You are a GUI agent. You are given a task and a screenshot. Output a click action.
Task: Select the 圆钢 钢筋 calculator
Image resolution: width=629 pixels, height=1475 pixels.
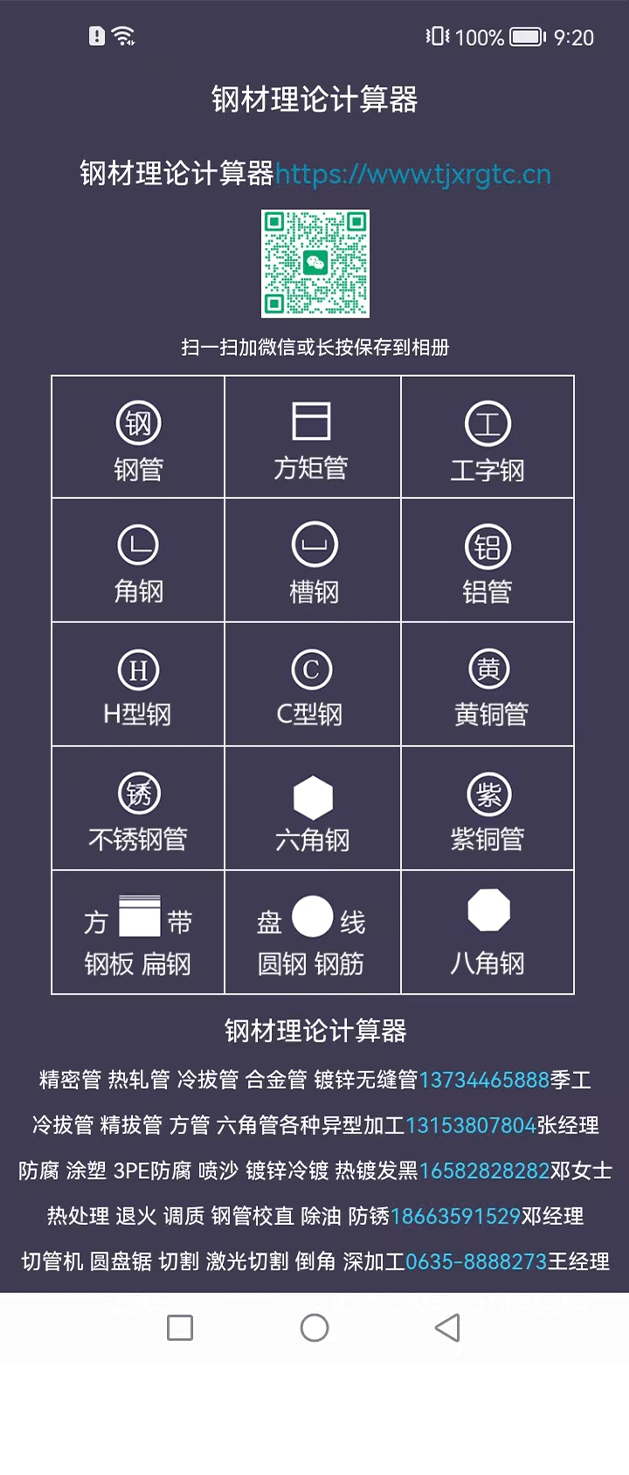[x=312, y=933]
